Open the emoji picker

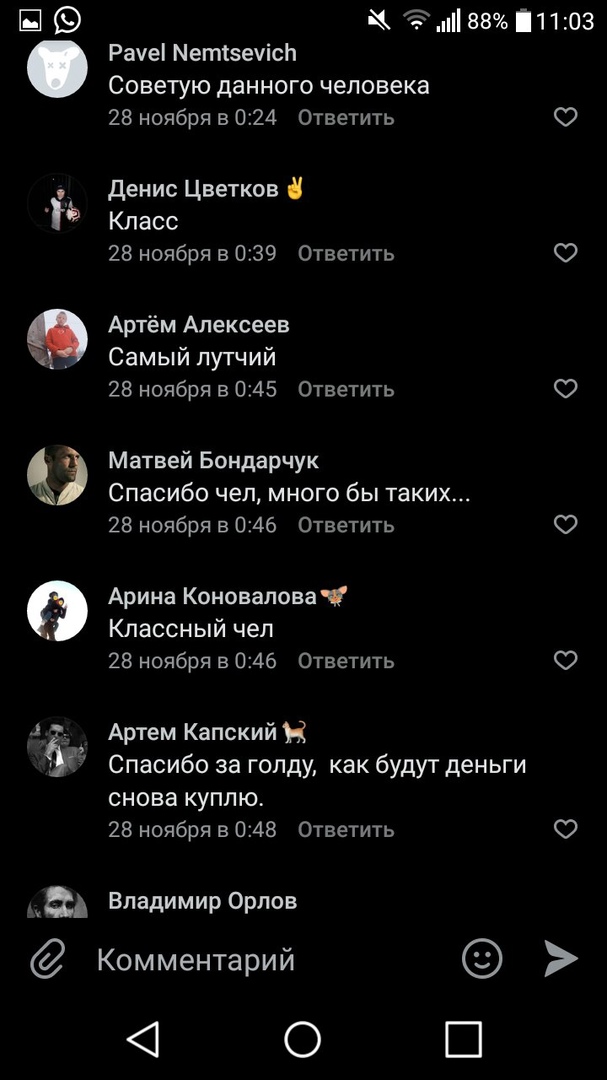482,959
